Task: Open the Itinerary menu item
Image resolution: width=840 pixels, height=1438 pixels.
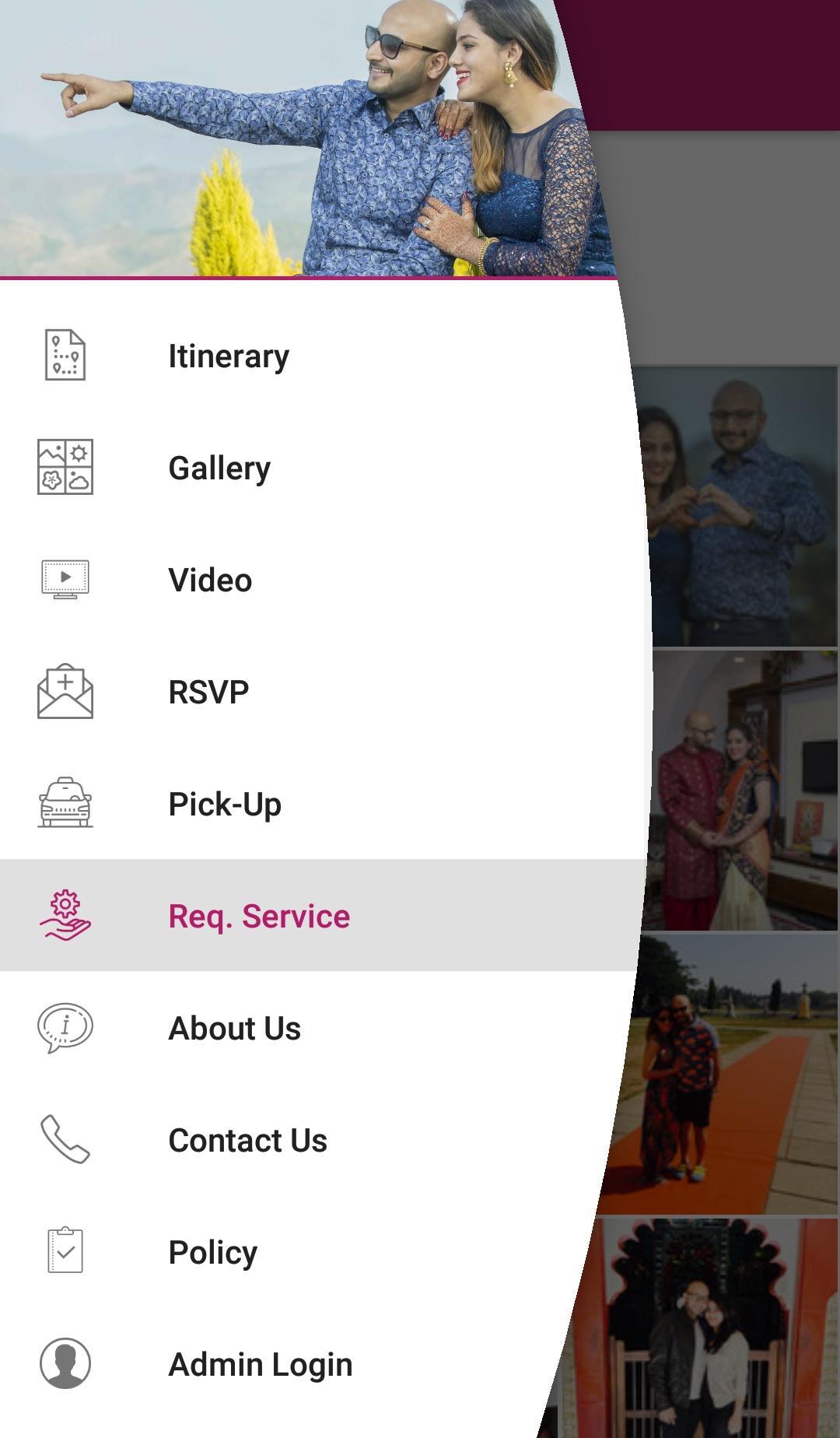Action: click(229, 356)
